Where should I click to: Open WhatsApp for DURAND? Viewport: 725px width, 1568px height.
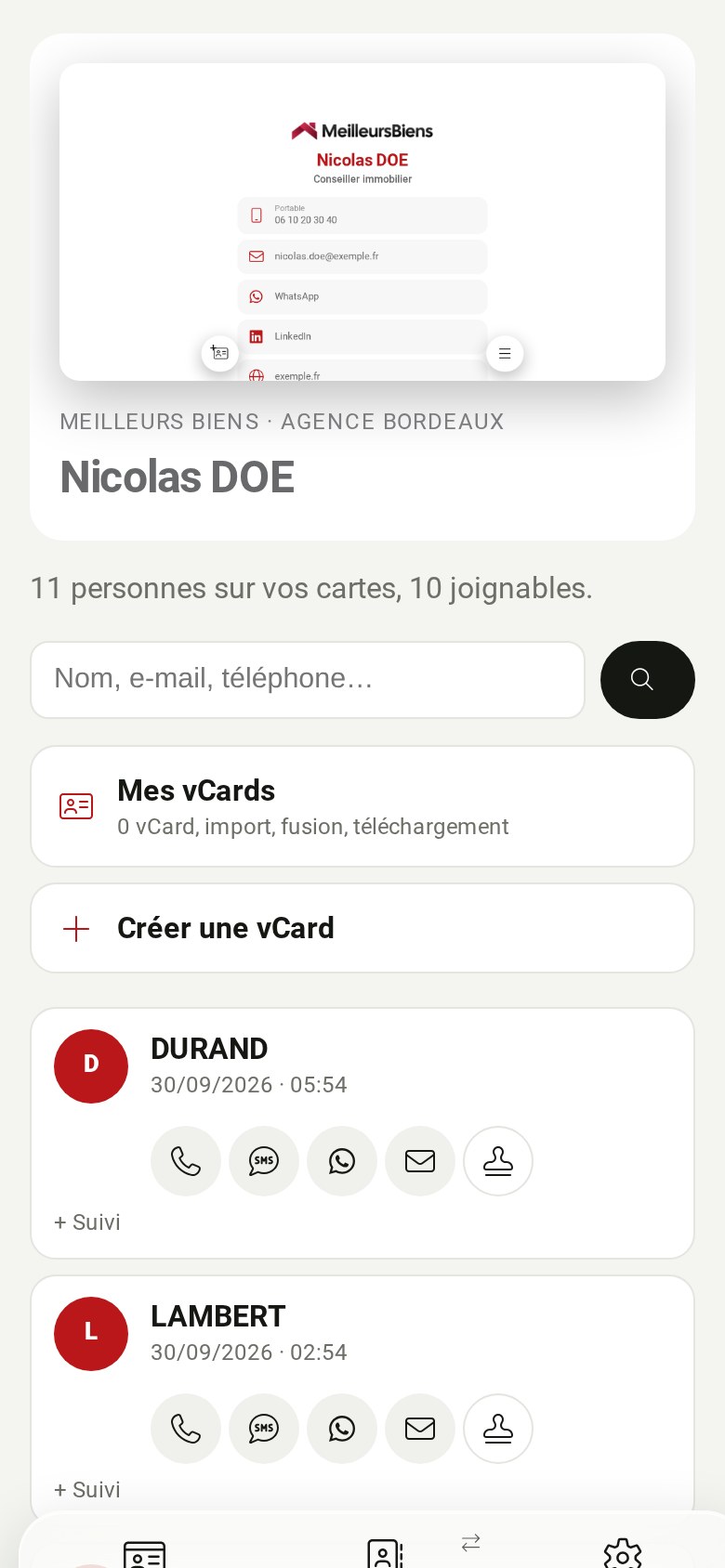pyautogui.click(x=342, y=1161)
